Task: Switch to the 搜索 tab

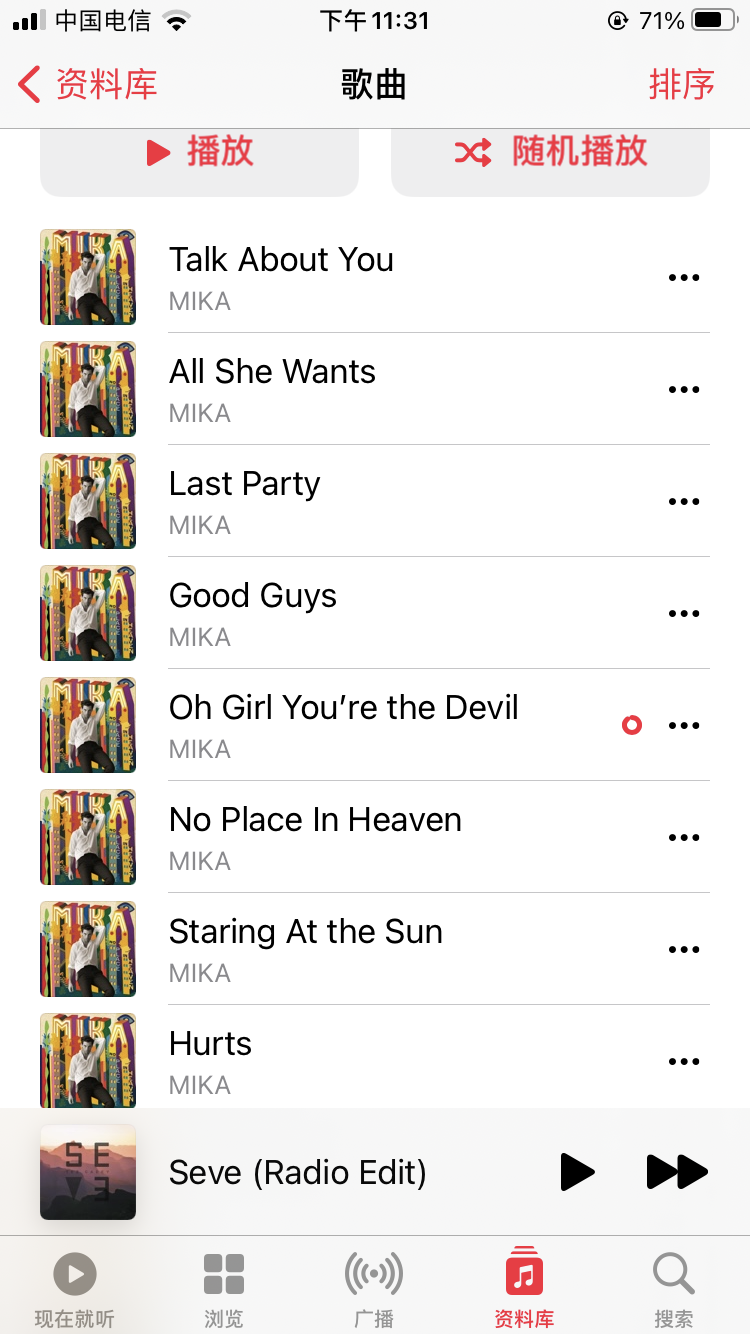Action: pyautogui.click(x=674, y=1290)
